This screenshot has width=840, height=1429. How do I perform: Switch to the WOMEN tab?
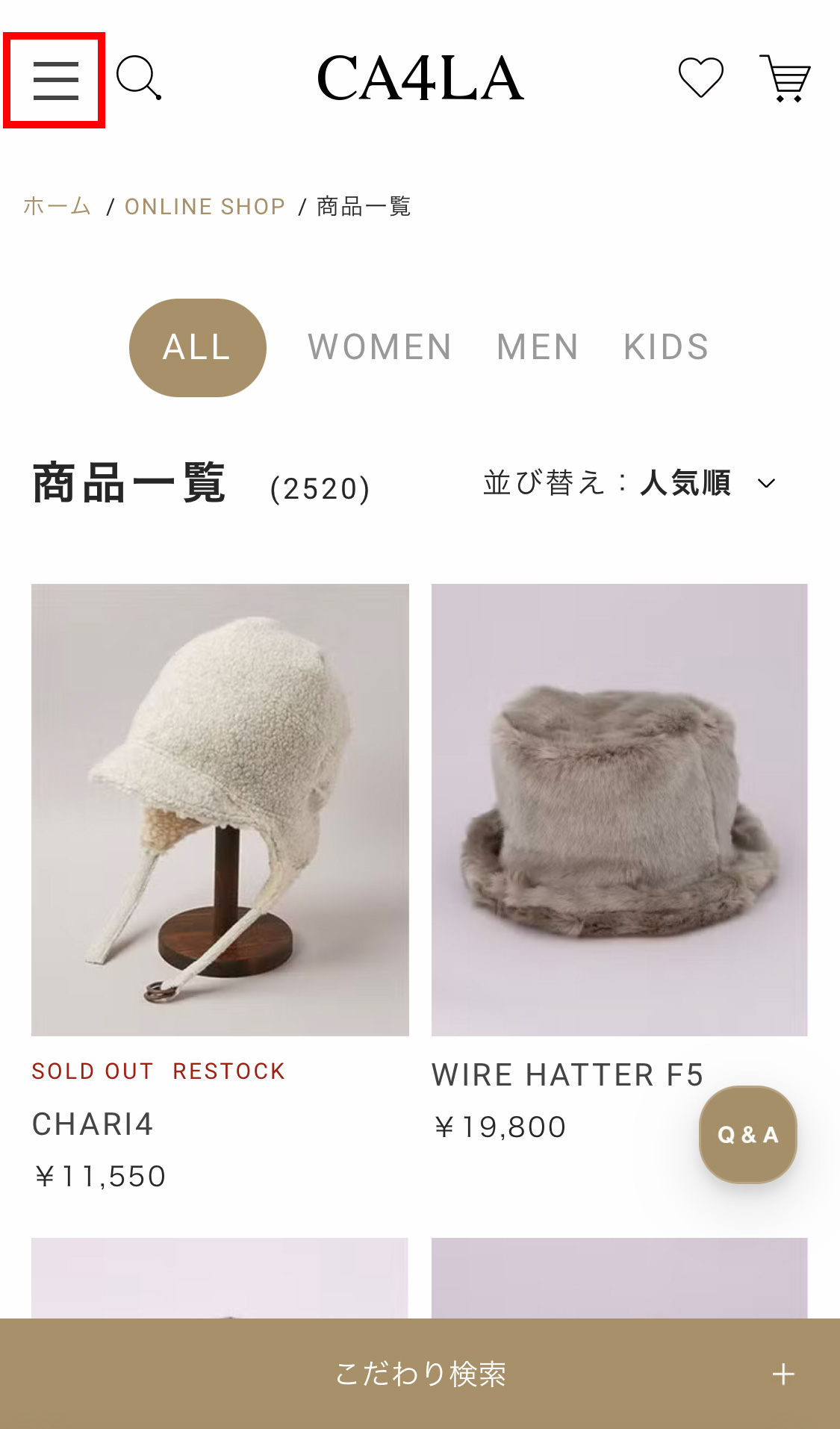point(380,347)
